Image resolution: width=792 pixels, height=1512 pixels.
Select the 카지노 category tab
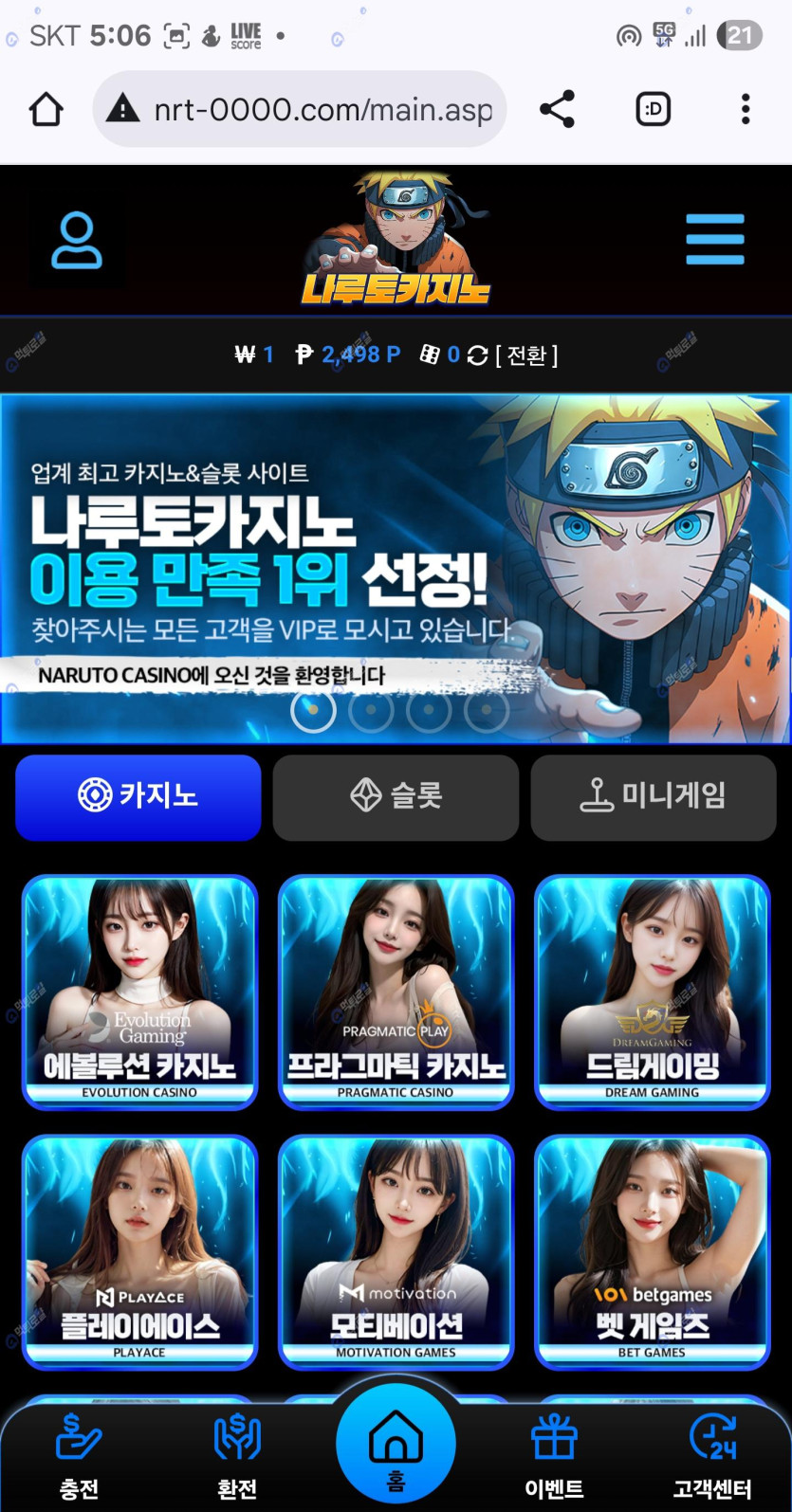click(138, 796)
